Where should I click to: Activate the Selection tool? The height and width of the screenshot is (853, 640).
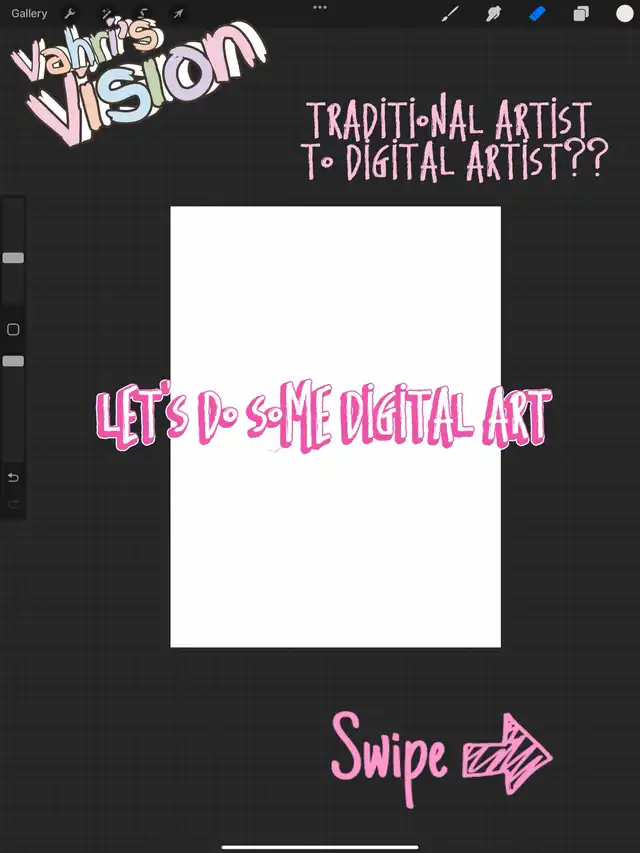click(x=142, y=14)
